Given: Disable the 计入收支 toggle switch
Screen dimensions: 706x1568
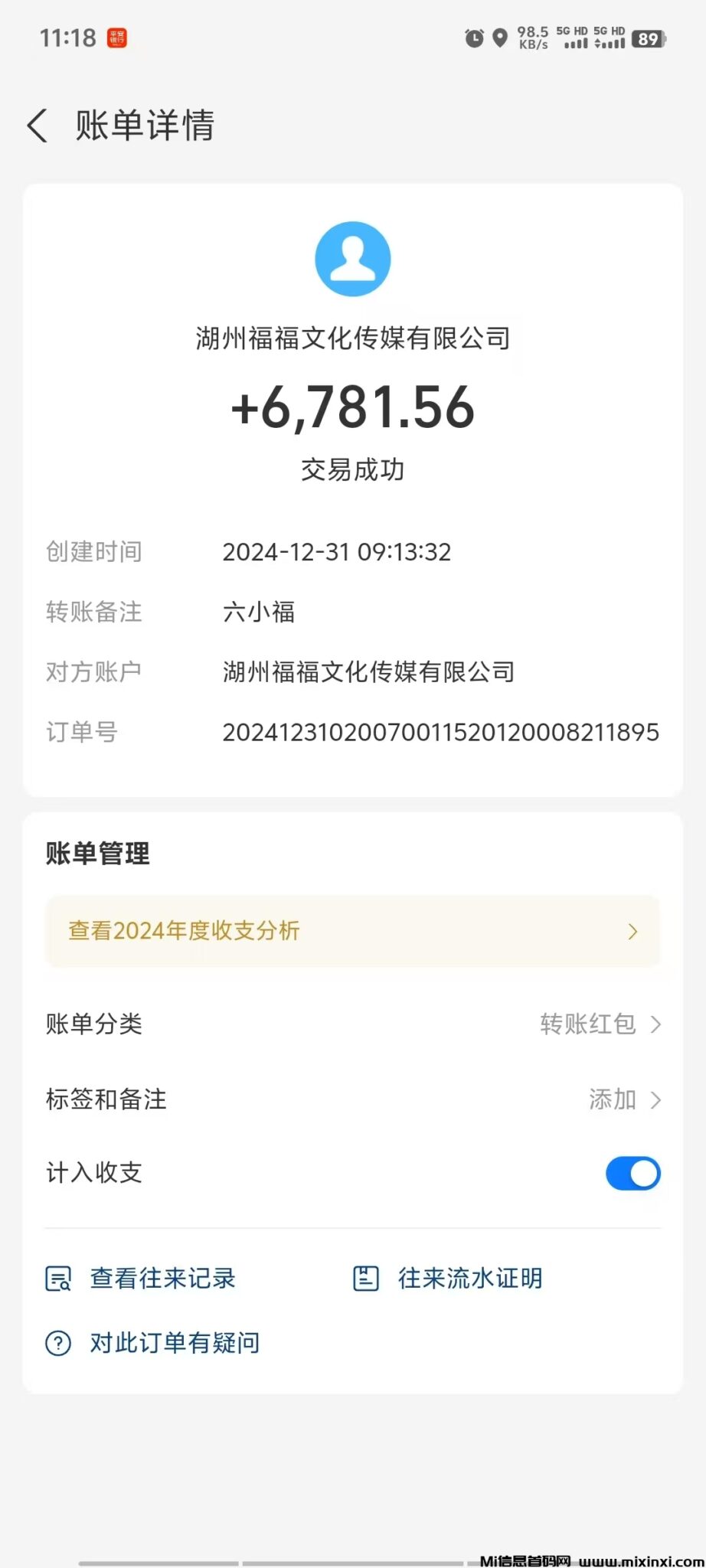Looking at the screenshot, I should 632,1173.
